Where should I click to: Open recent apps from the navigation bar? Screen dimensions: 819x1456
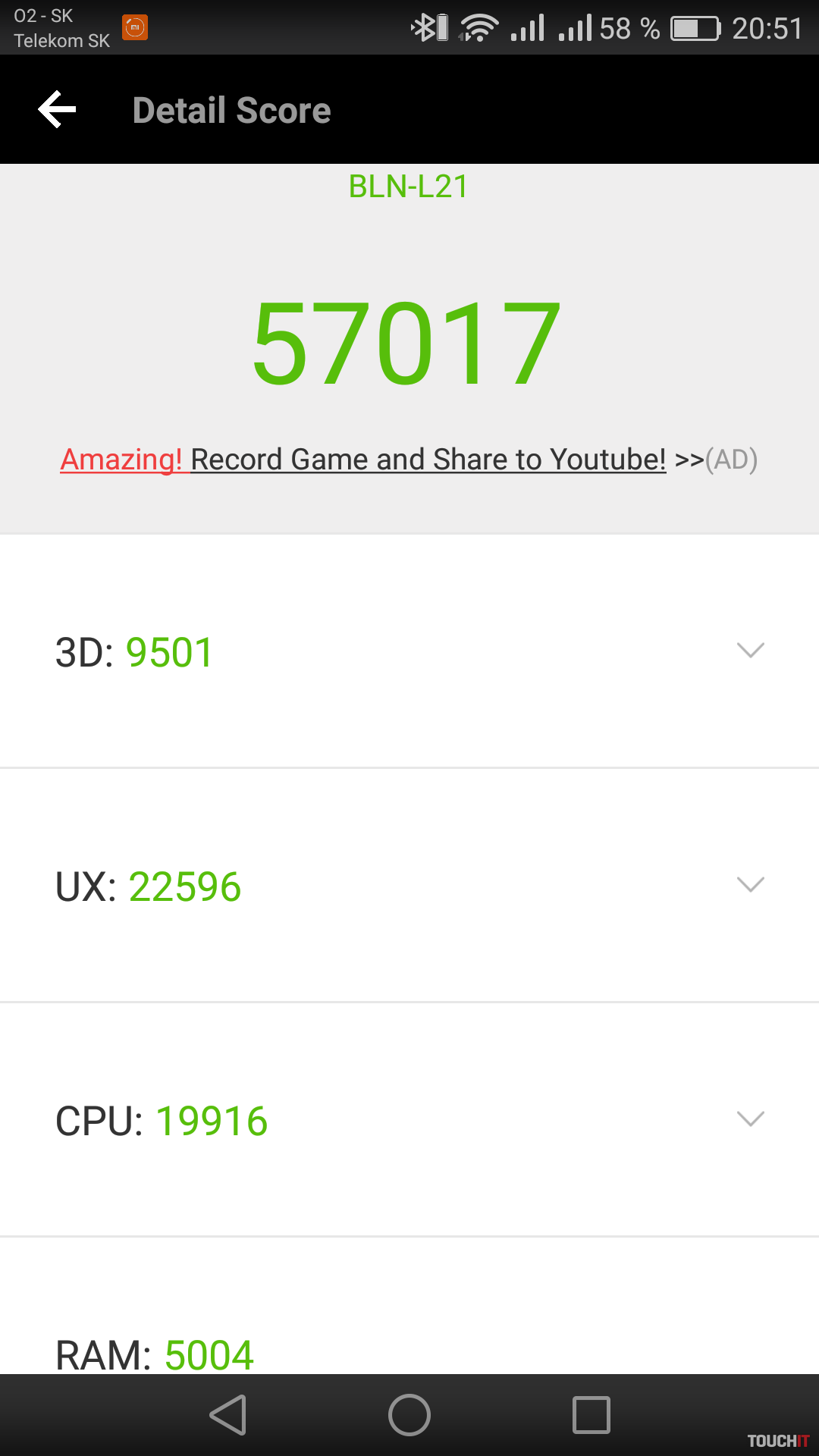591,1415
